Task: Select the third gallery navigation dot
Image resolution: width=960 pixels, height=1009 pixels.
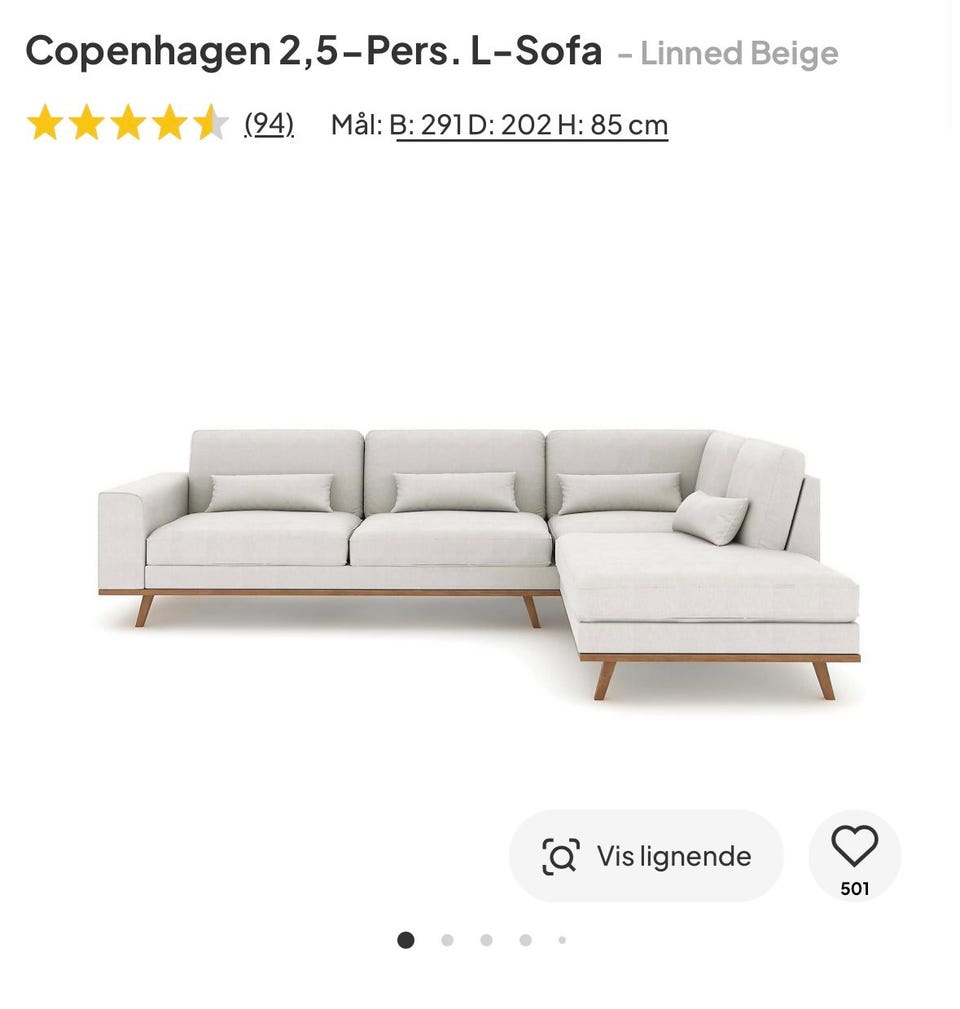Action: coord(484,940)
